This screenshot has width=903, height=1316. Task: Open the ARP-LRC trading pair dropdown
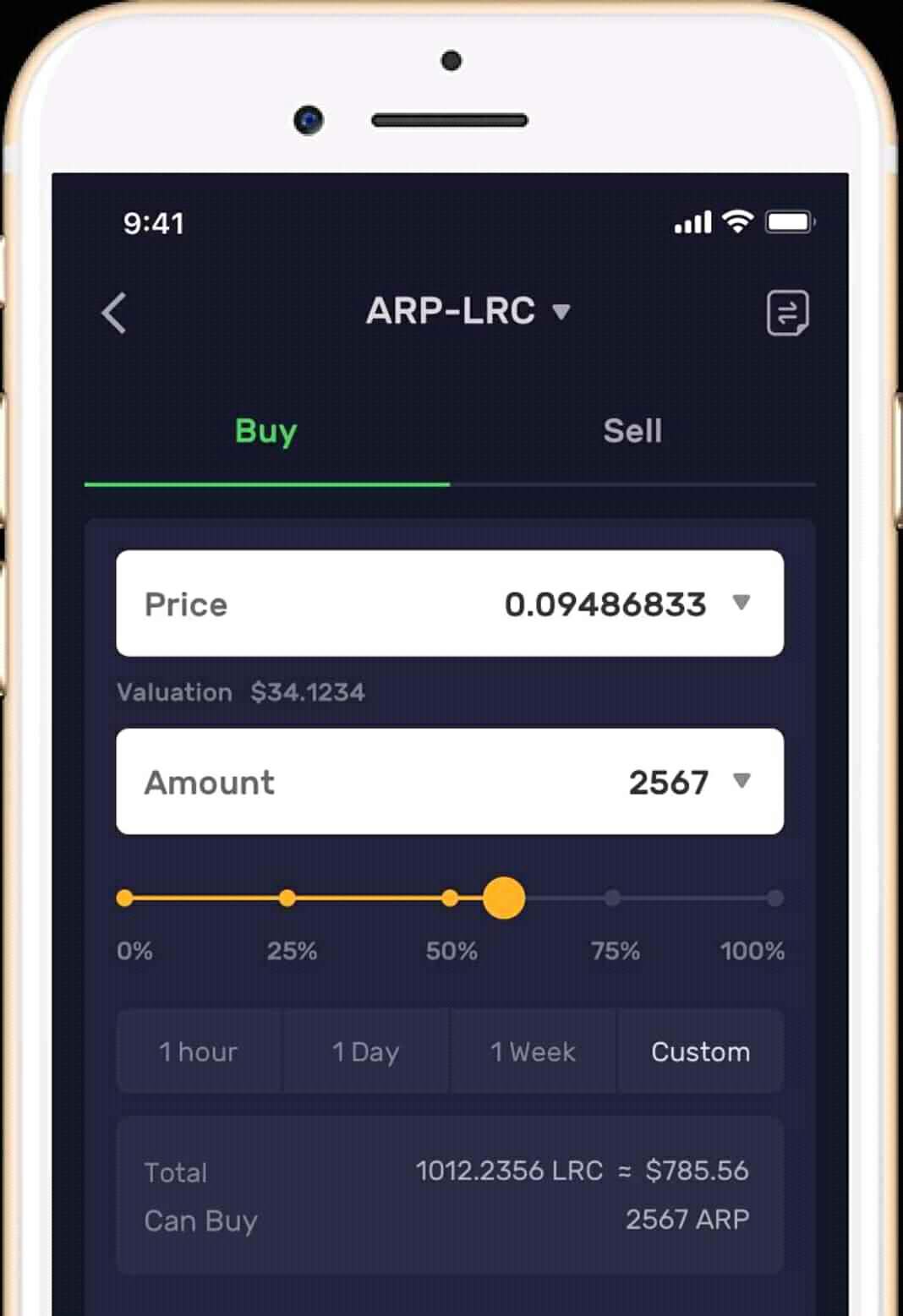pyautogui.click(x=468, y=312)
